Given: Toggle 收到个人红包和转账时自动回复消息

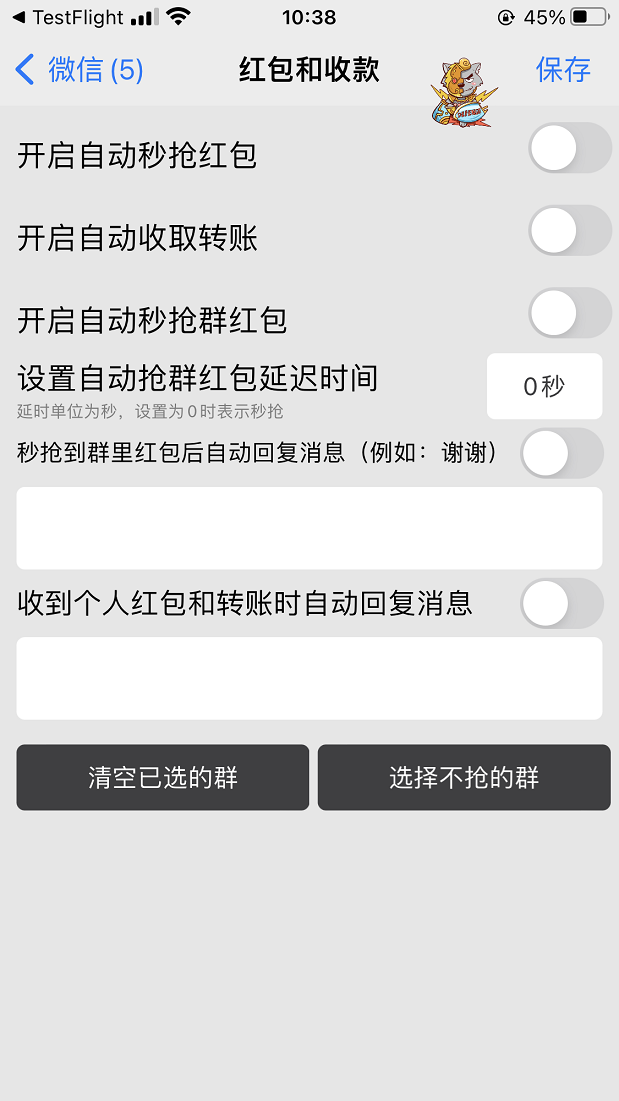Looking at the screenshot, I should [561, 604].
